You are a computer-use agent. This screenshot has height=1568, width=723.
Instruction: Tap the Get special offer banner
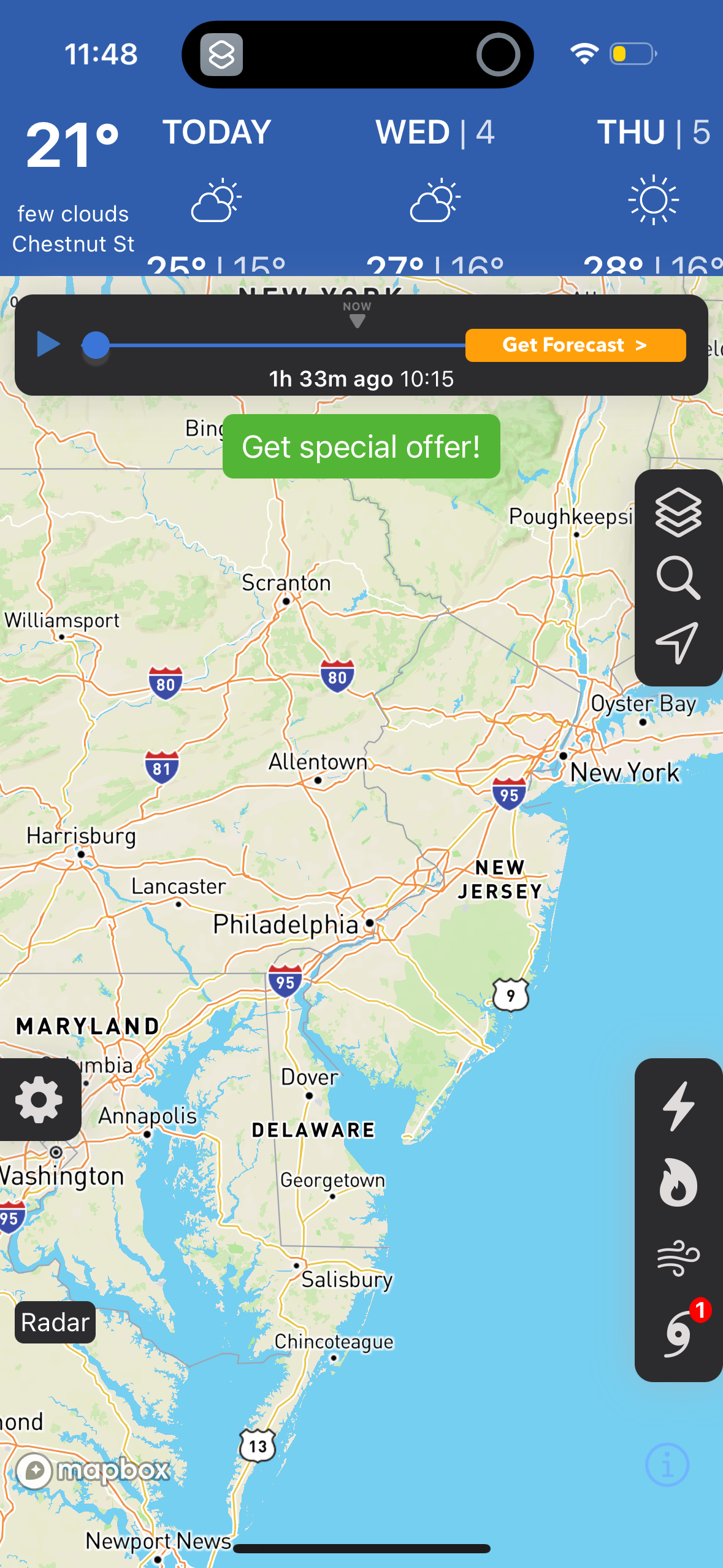tap(361, 446)
